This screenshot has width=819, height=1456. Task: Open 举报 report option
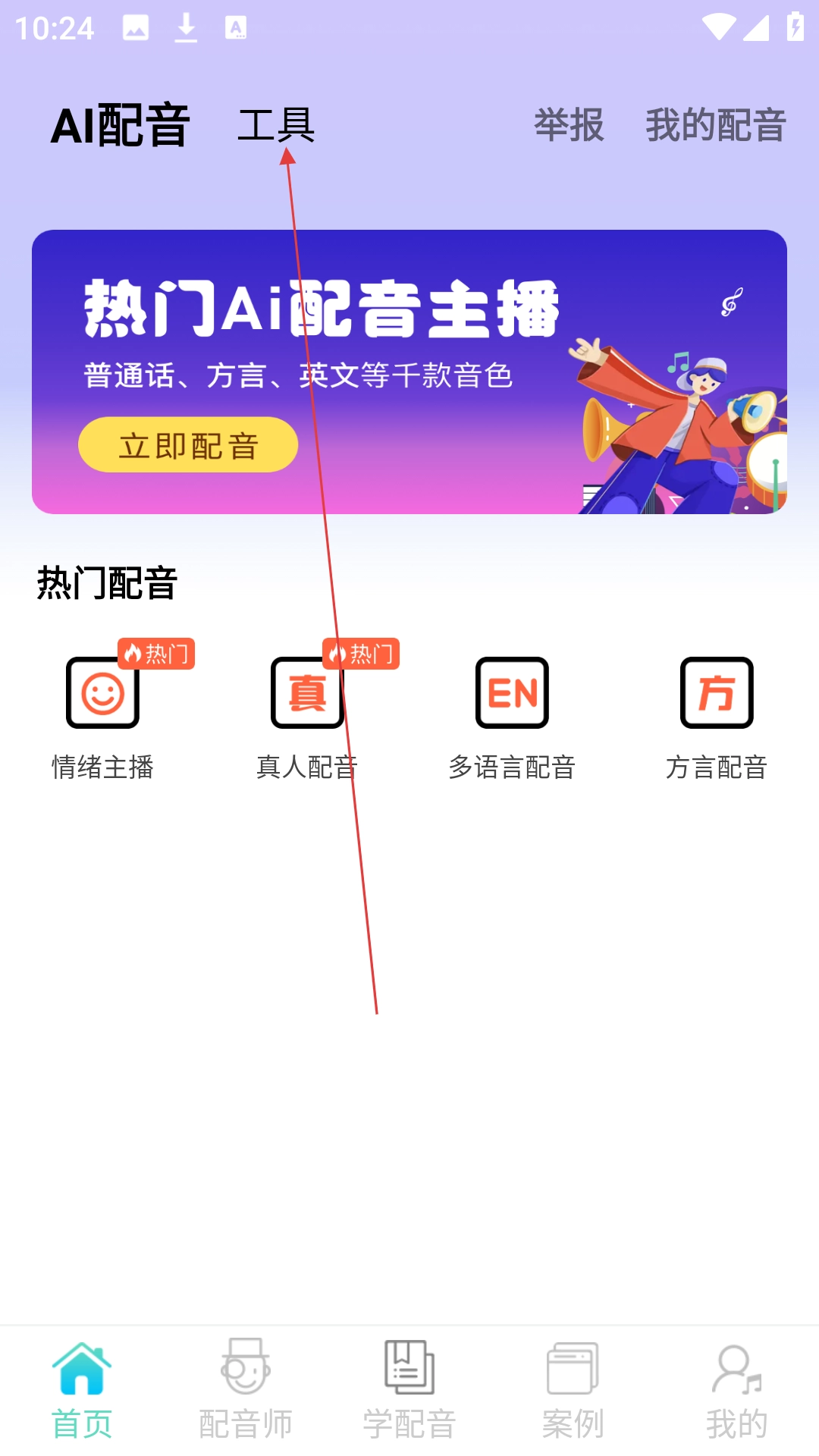pos(569,125)
